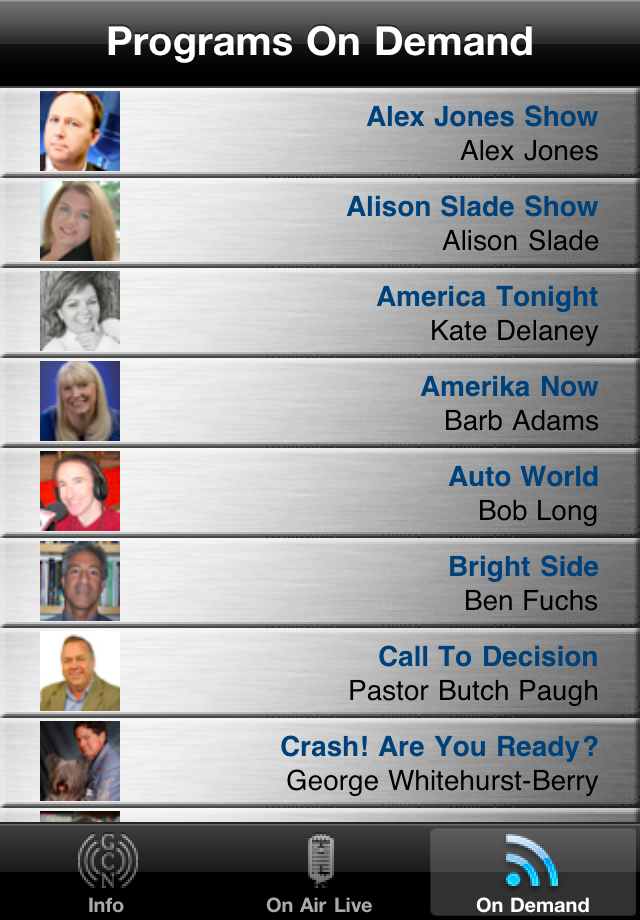Screen dimensions: 640x920
Task: Switch to the Info tab
Action: (106, 873)
